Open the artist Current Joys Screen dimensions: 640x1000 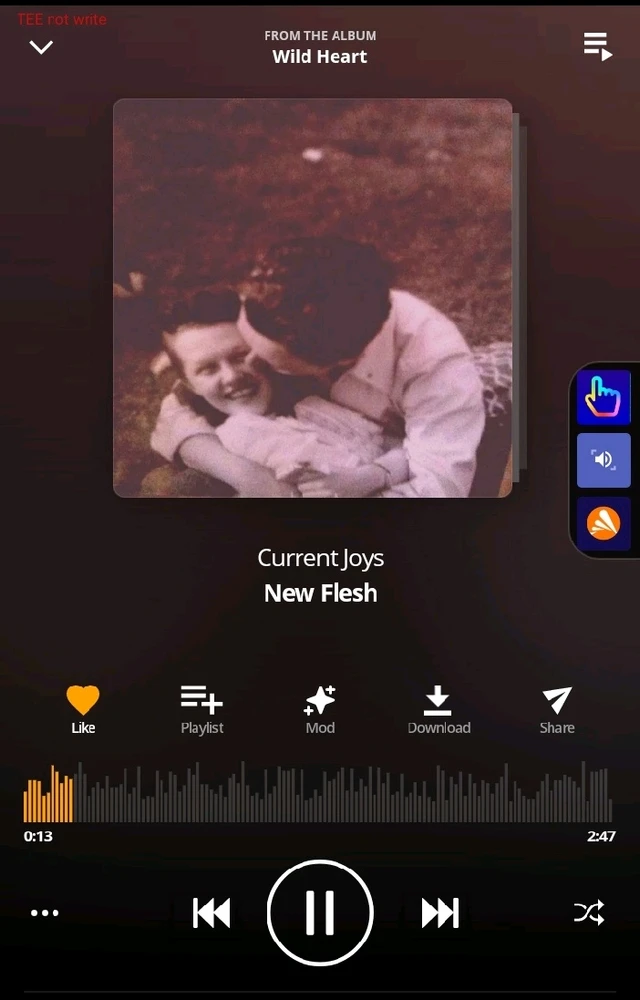point(320,558)
